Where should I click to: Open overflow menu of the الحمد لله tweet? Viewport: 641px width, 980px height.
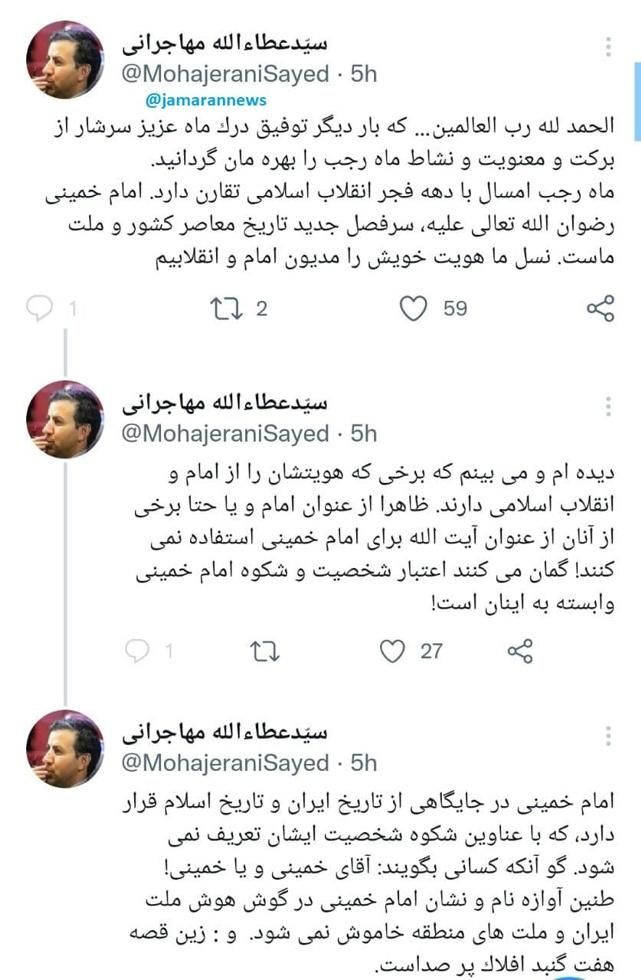[609, 47]
